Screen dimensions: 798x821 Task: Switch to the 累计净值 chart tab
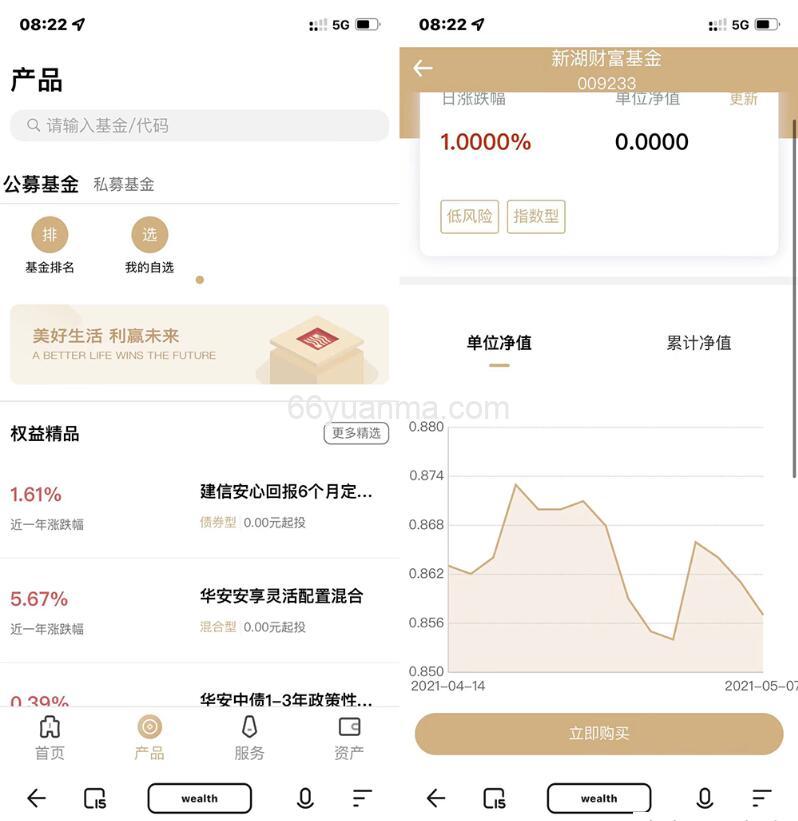(x=700, y=342)
